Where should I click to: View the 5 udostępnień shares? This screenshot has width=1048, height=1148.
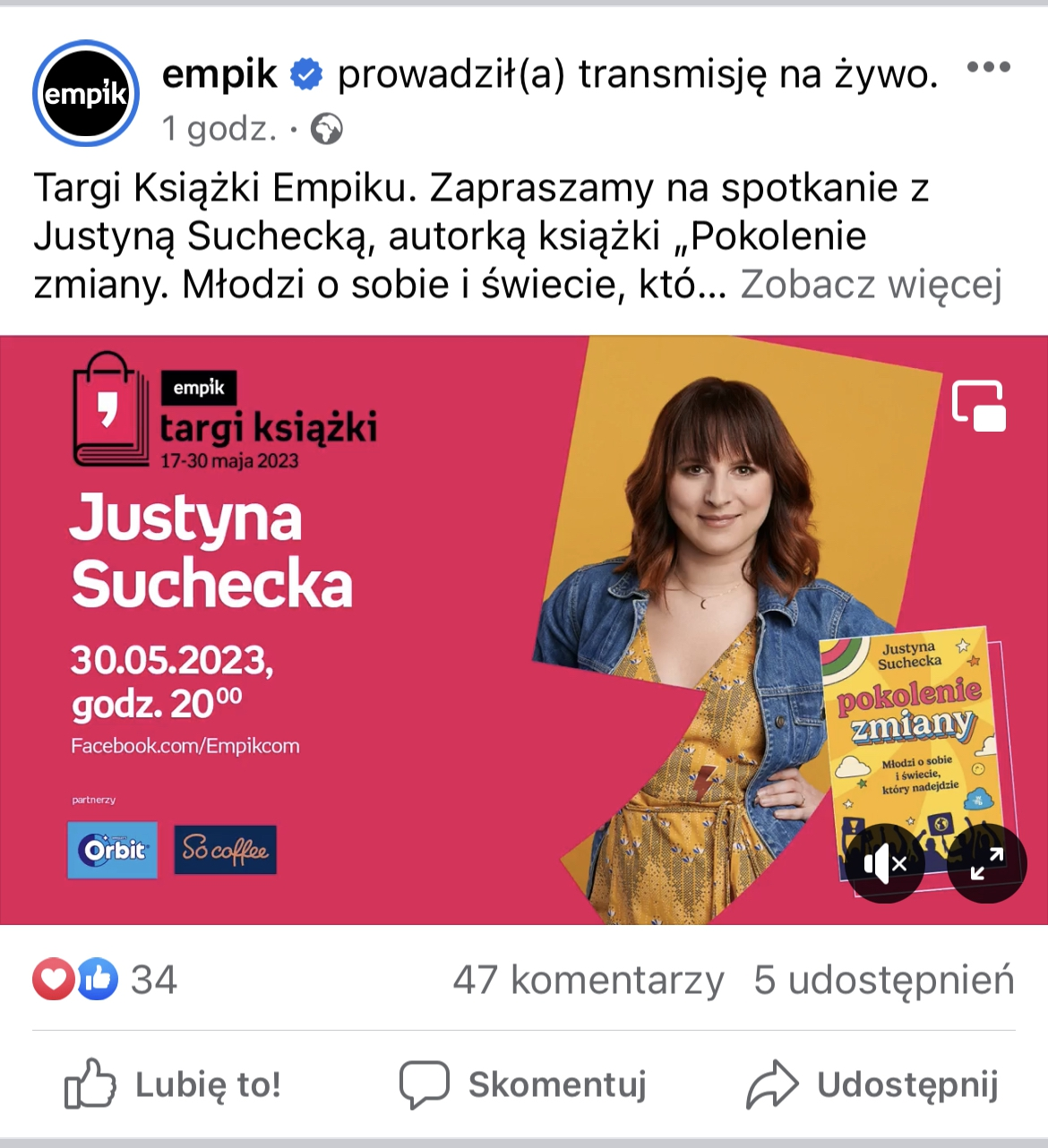(x=883, y=980)
